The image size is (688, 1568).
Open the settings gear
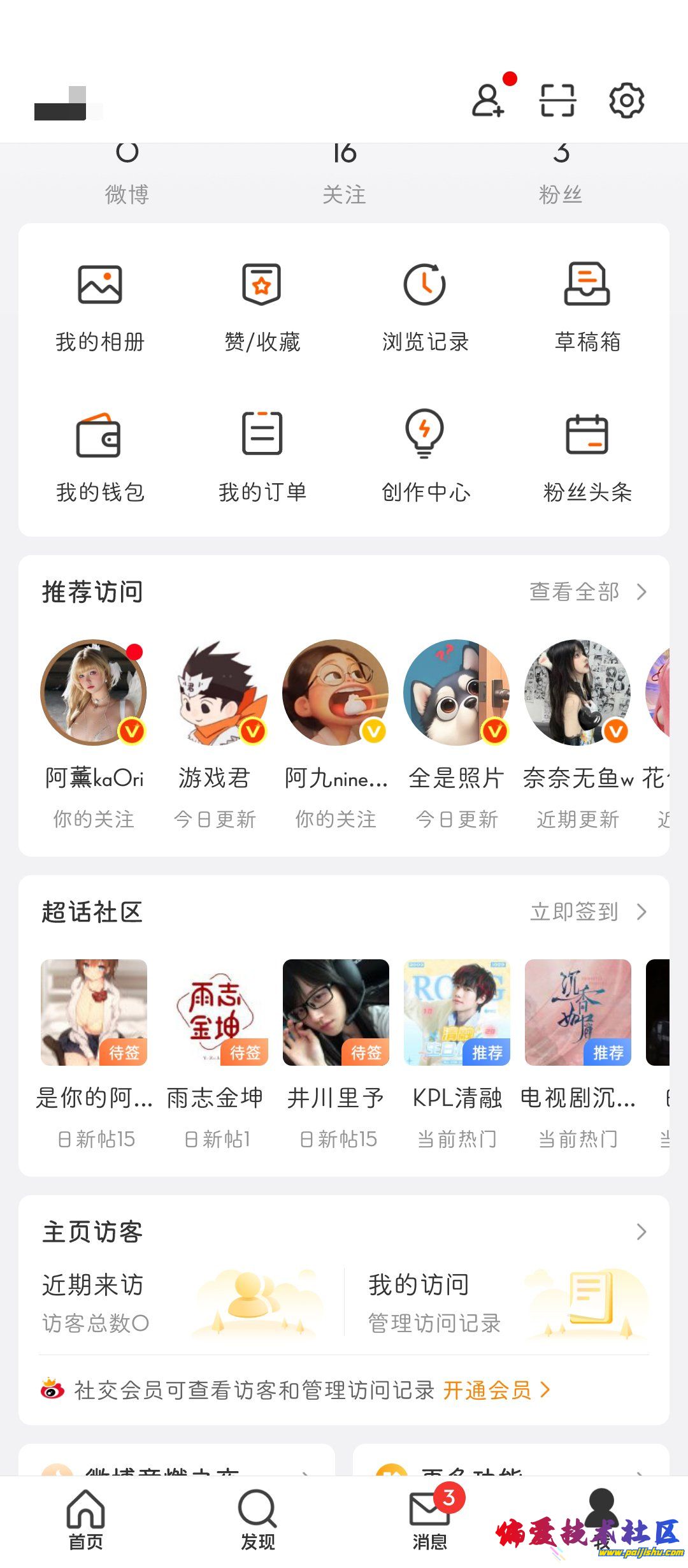627,101
